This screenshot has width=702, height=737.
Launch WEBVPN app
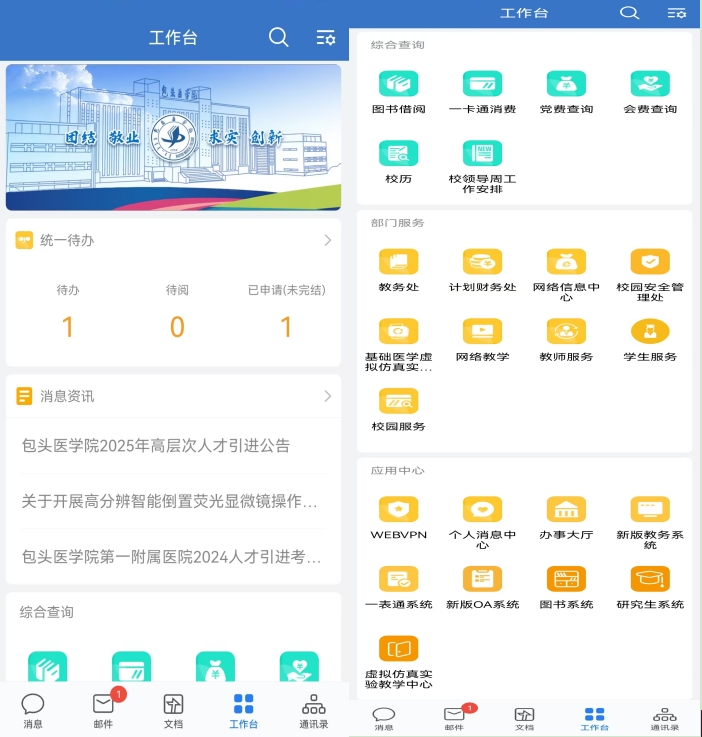[x=398, y=517]
